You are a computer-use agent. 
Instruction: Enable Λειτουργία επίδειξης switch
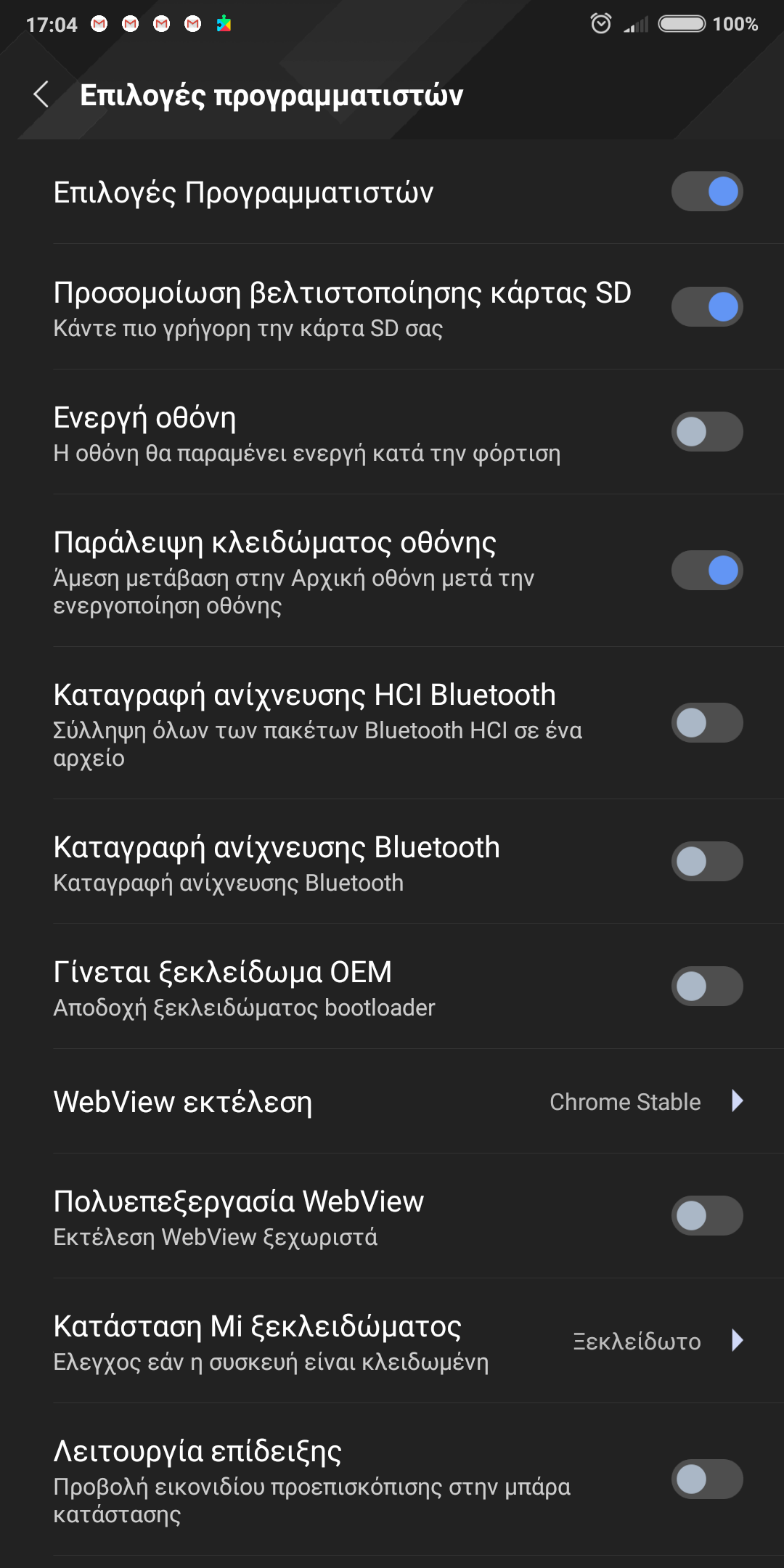point(706,1479)
